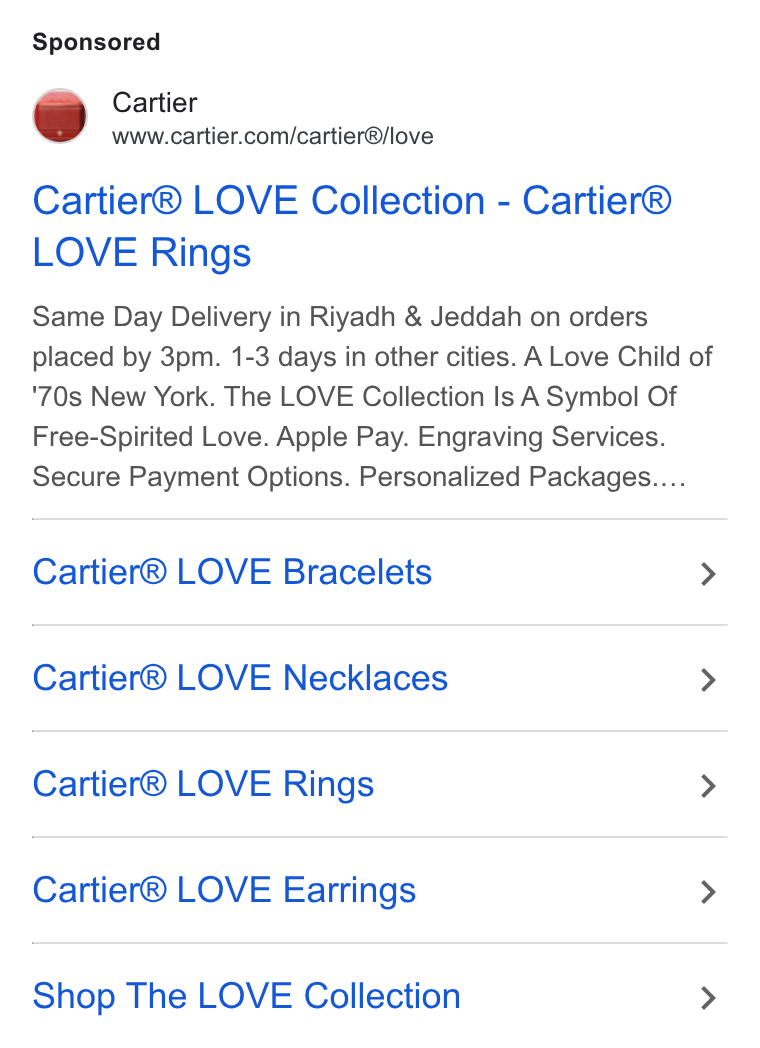Open the Cartier LOVE Collection ad headline
The width and height of the screenshot is (760, 1048).
tap(352, 227)
